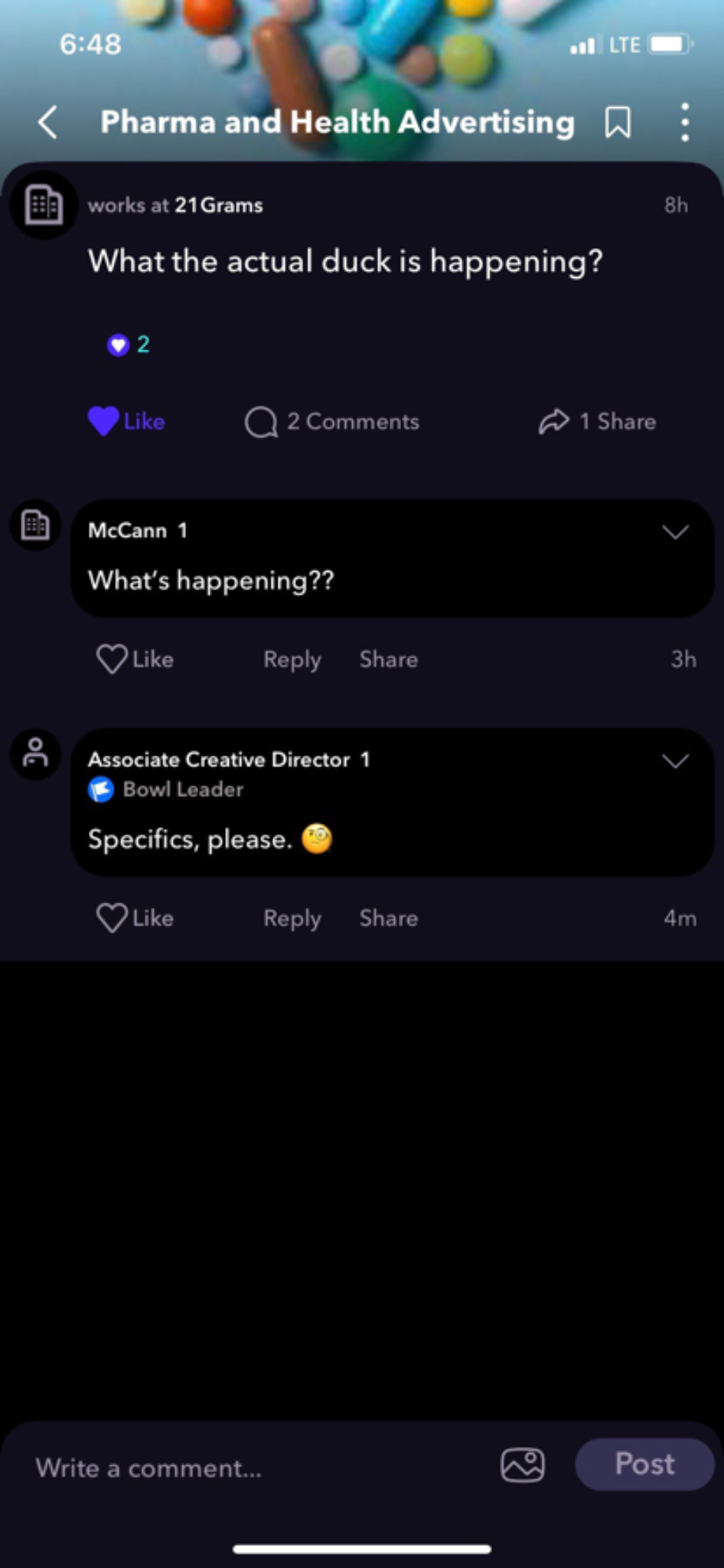724x1568 pixels.
Task: Reply to McCann's comment
Action: (292, 659)
